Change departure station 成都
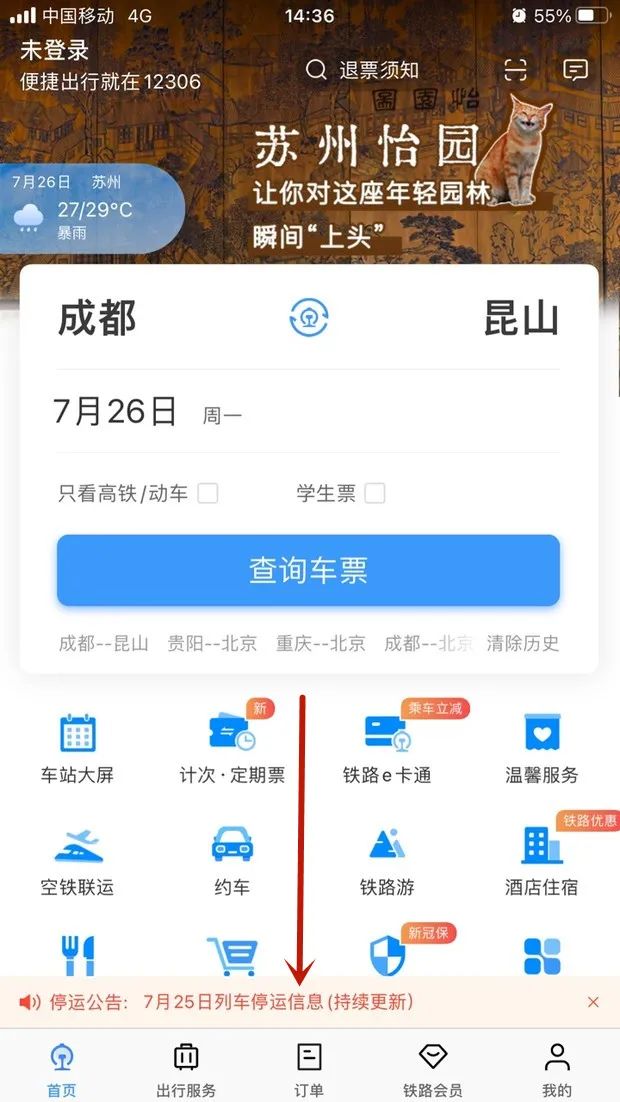The height and width of the screenshot is (1102, 620). tap(97, 318)
